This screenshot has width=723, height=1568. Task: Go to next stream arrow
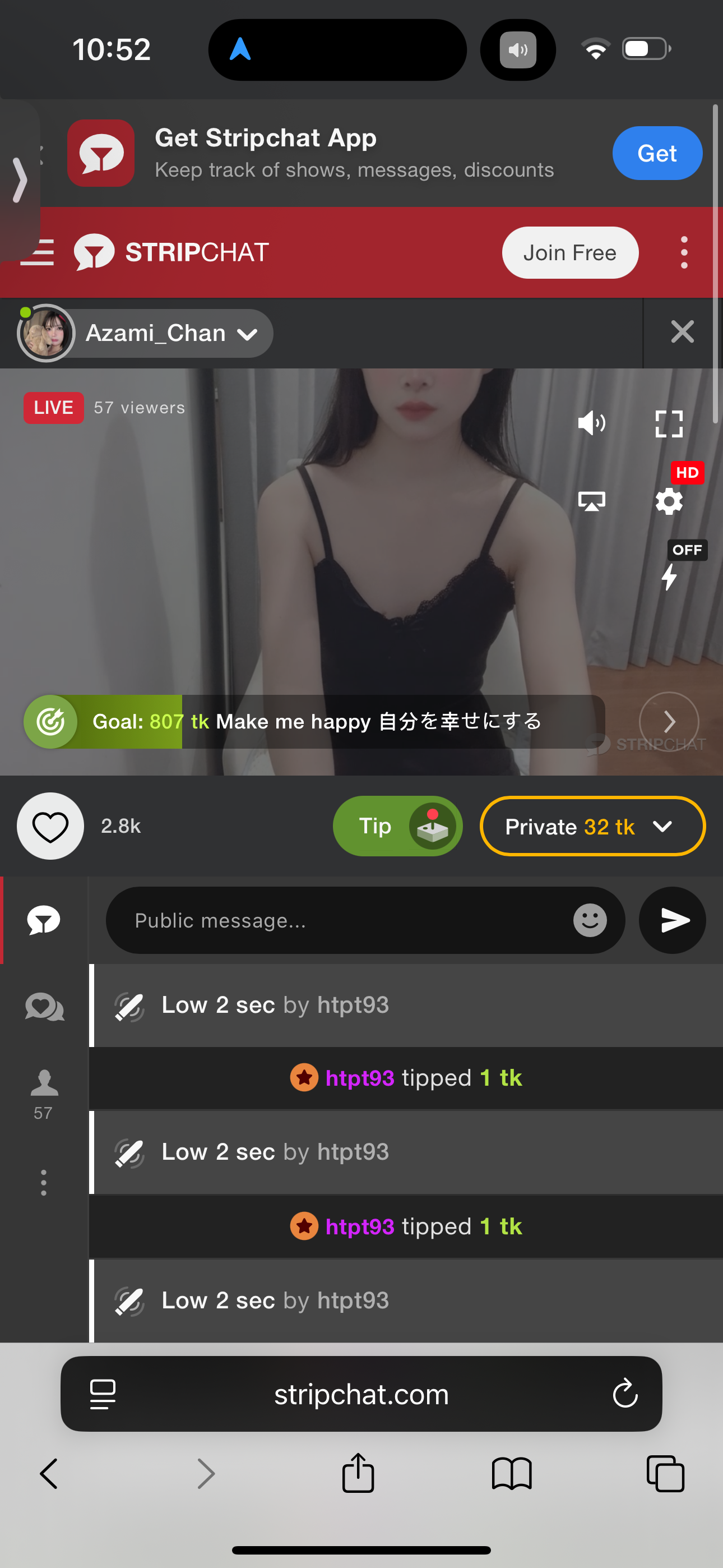[x=668, y=721]
